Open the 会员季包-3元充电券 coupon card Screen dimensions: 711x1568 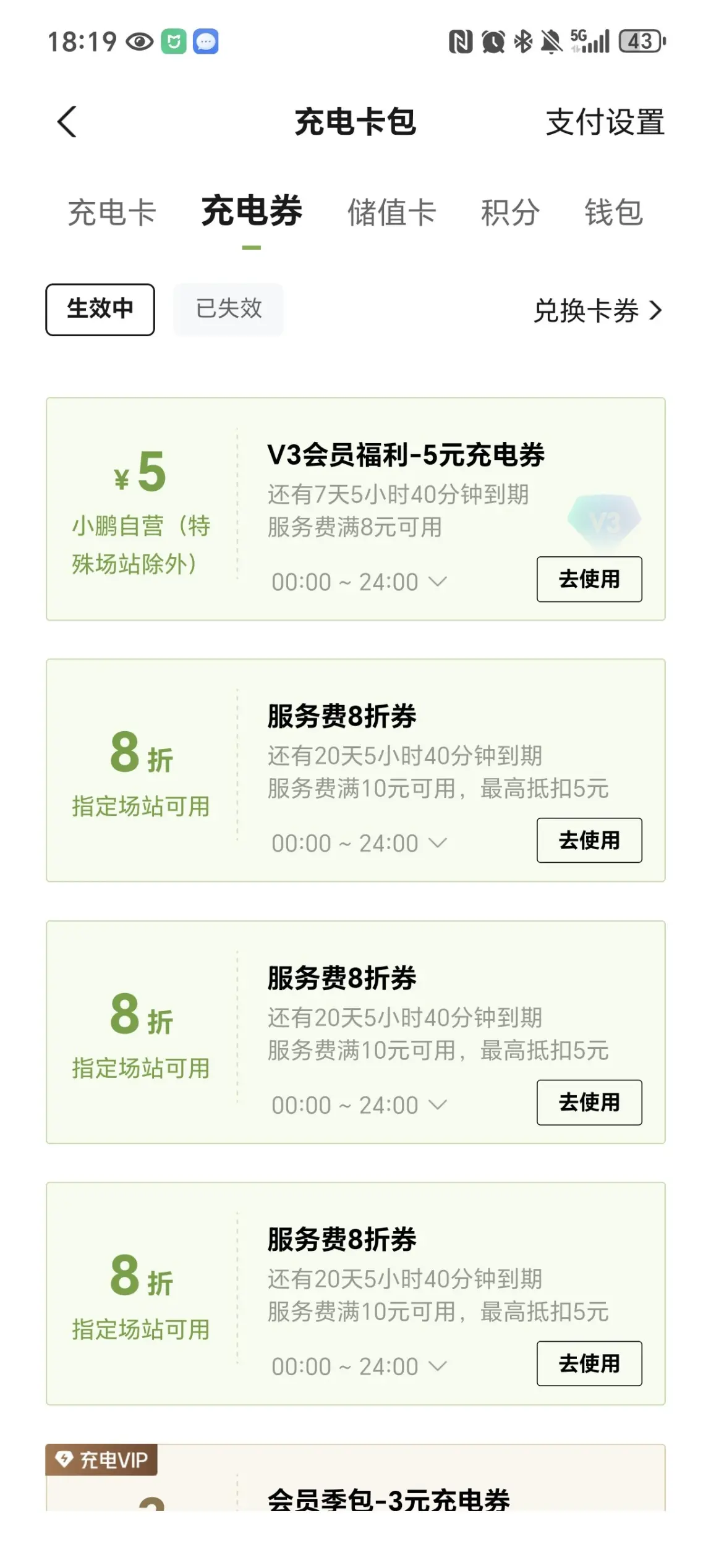[355, 1478]
